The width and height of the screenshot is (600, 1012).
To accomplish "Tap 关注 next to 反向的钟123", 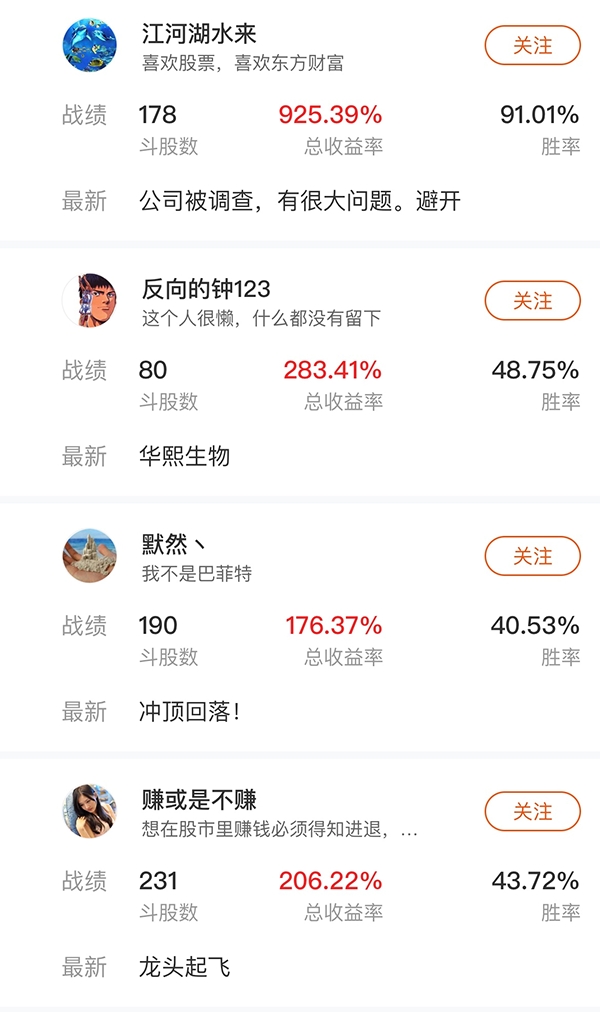I will (532, 301).
